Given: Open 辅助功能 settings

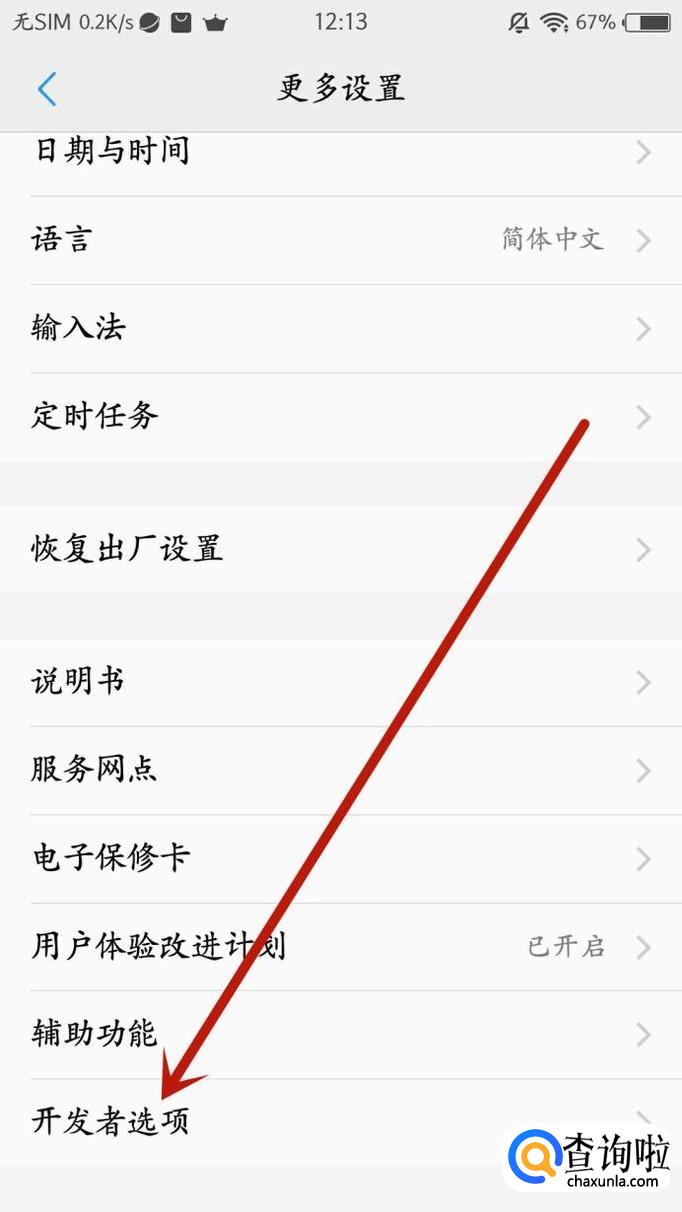Looking at the screenshot, I should click(341, 1034).
